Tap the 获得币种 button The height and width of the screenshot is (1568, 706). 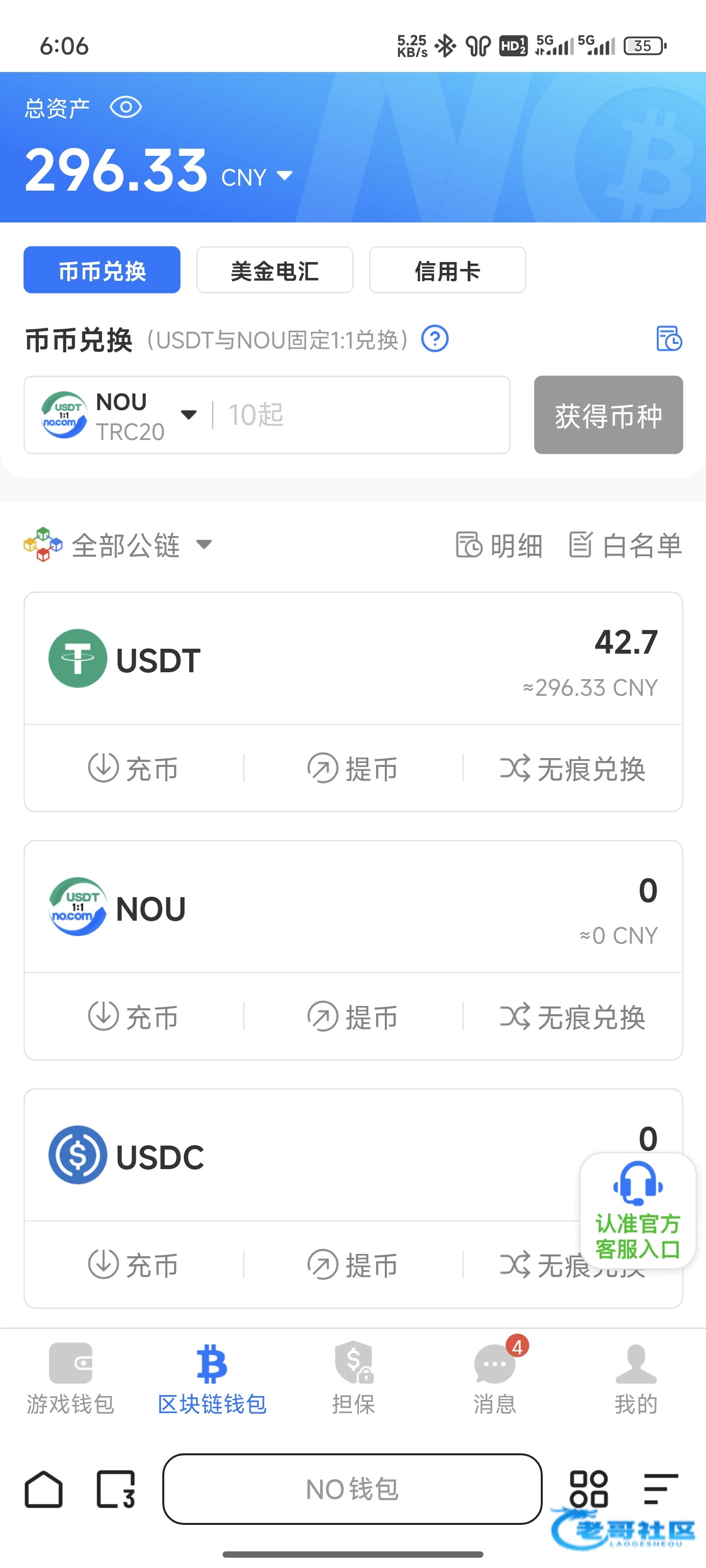(x=608, y=415)
